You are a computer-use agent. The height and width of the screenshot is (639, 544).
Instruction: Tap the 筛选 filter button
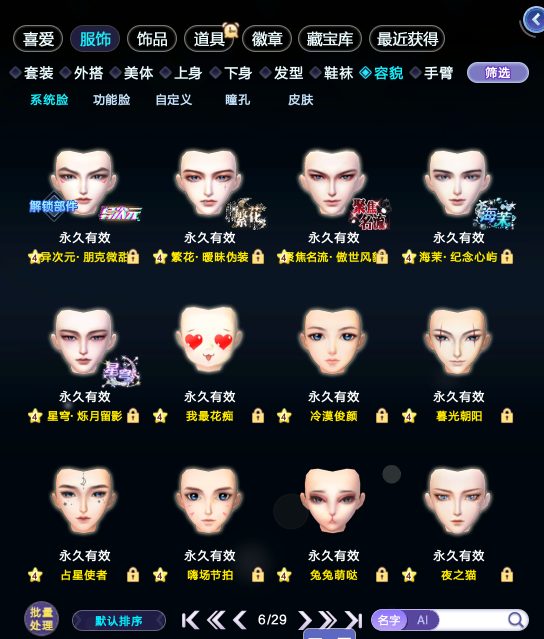click(498, 73)
